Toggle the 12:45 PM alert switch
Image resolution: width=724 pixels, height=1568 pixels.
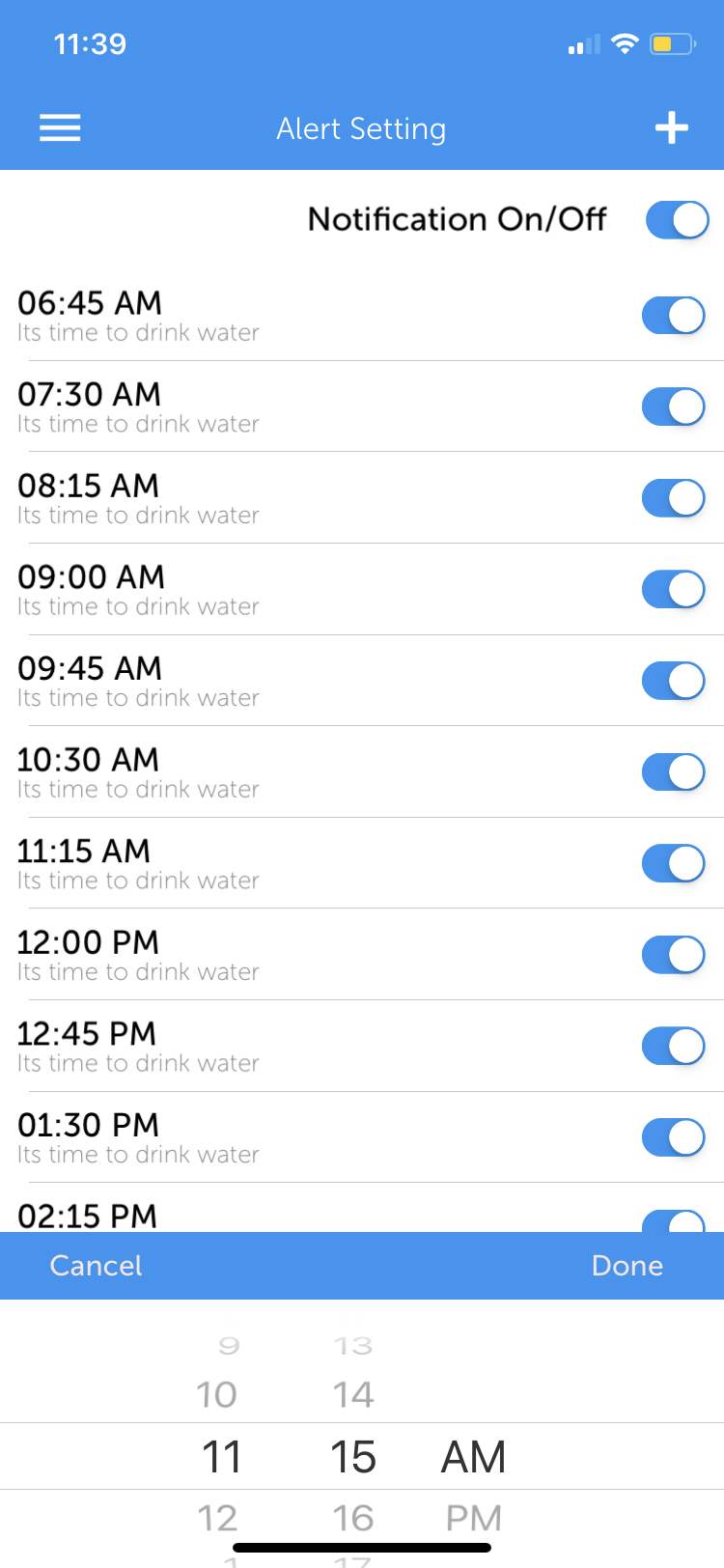tap(674, 1046)
